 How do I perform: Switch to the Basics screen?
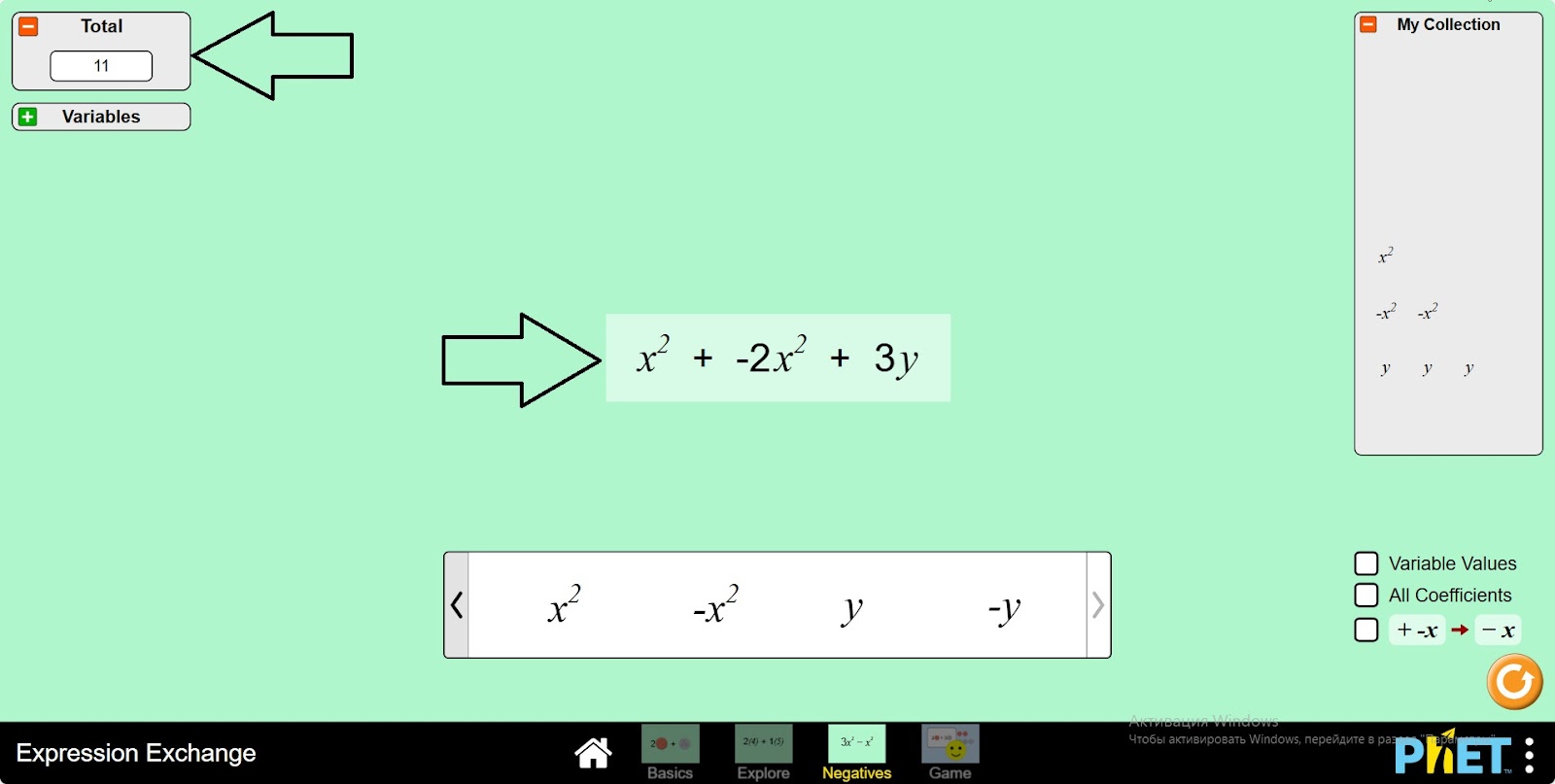[670, 752]
